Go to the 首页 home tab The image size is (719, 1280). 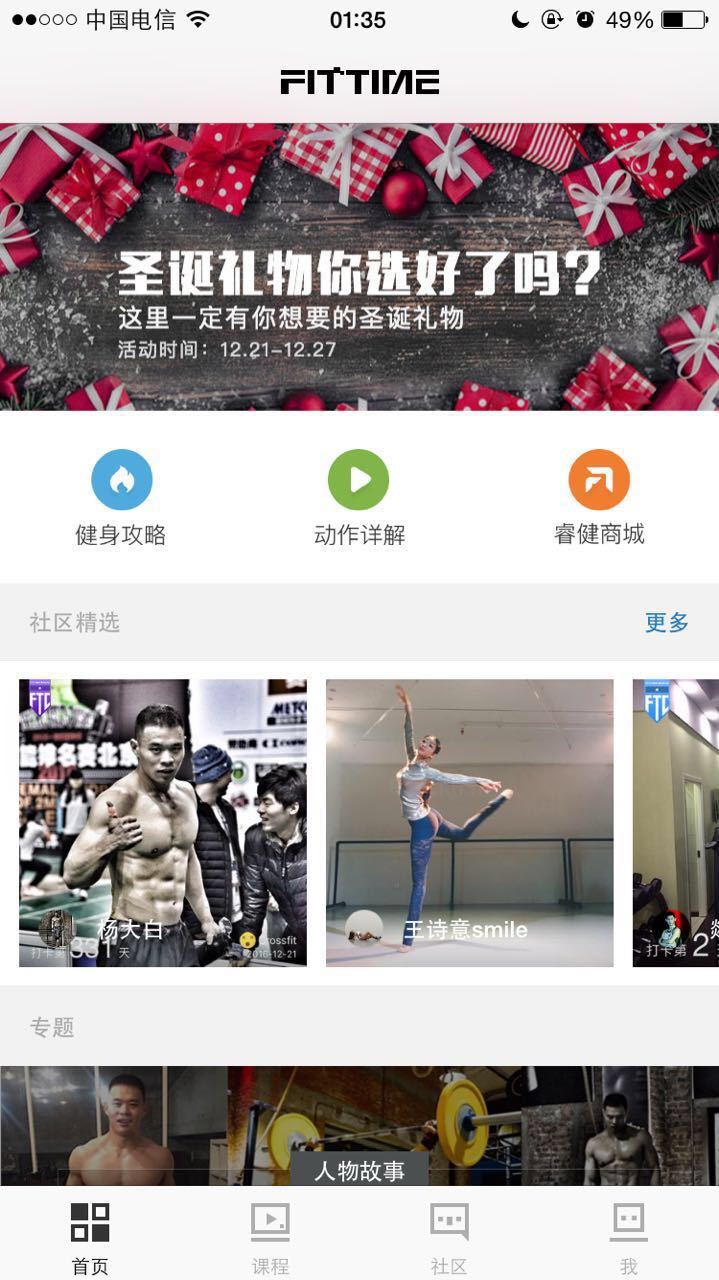pyautogui.click(x=90, y=1238)
